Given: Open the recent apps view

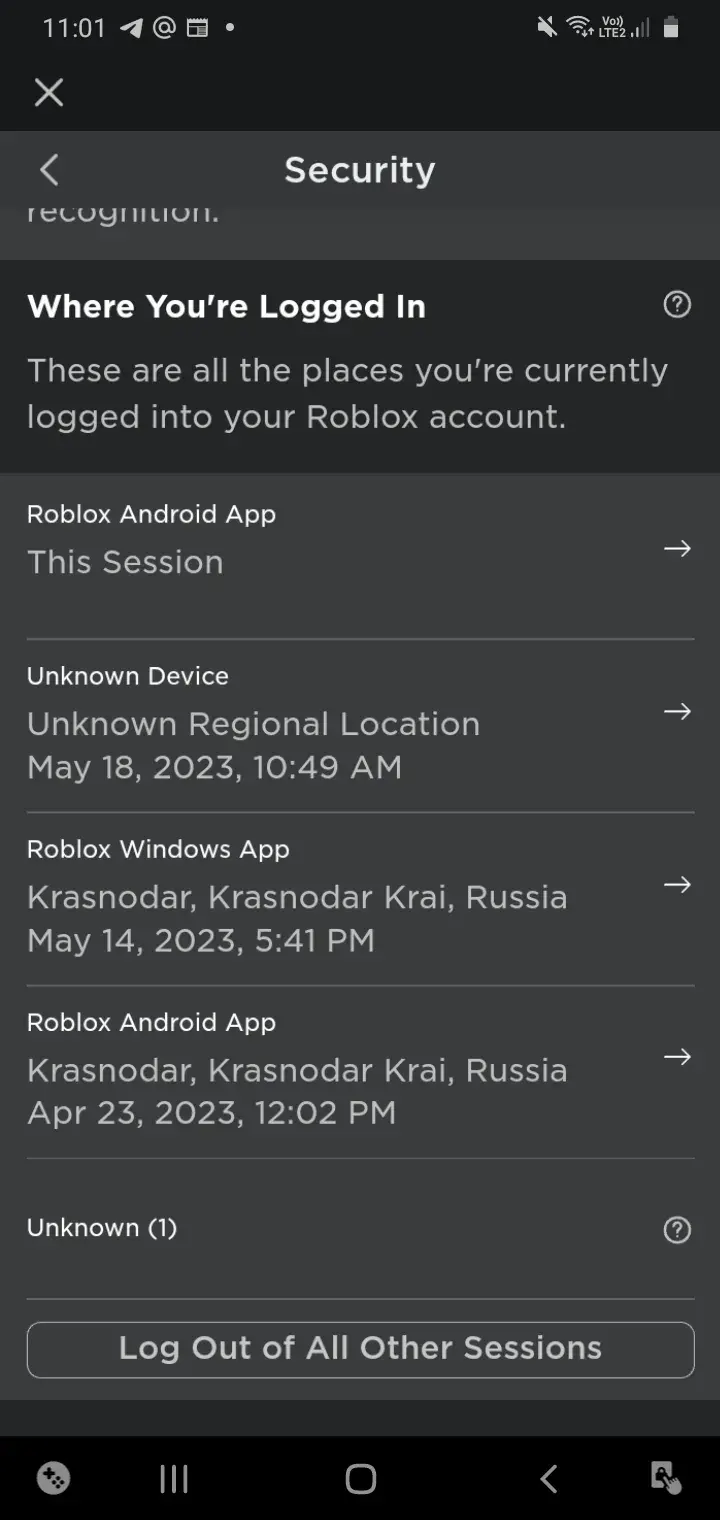Looking at the screenshot, I should 174,1479.
